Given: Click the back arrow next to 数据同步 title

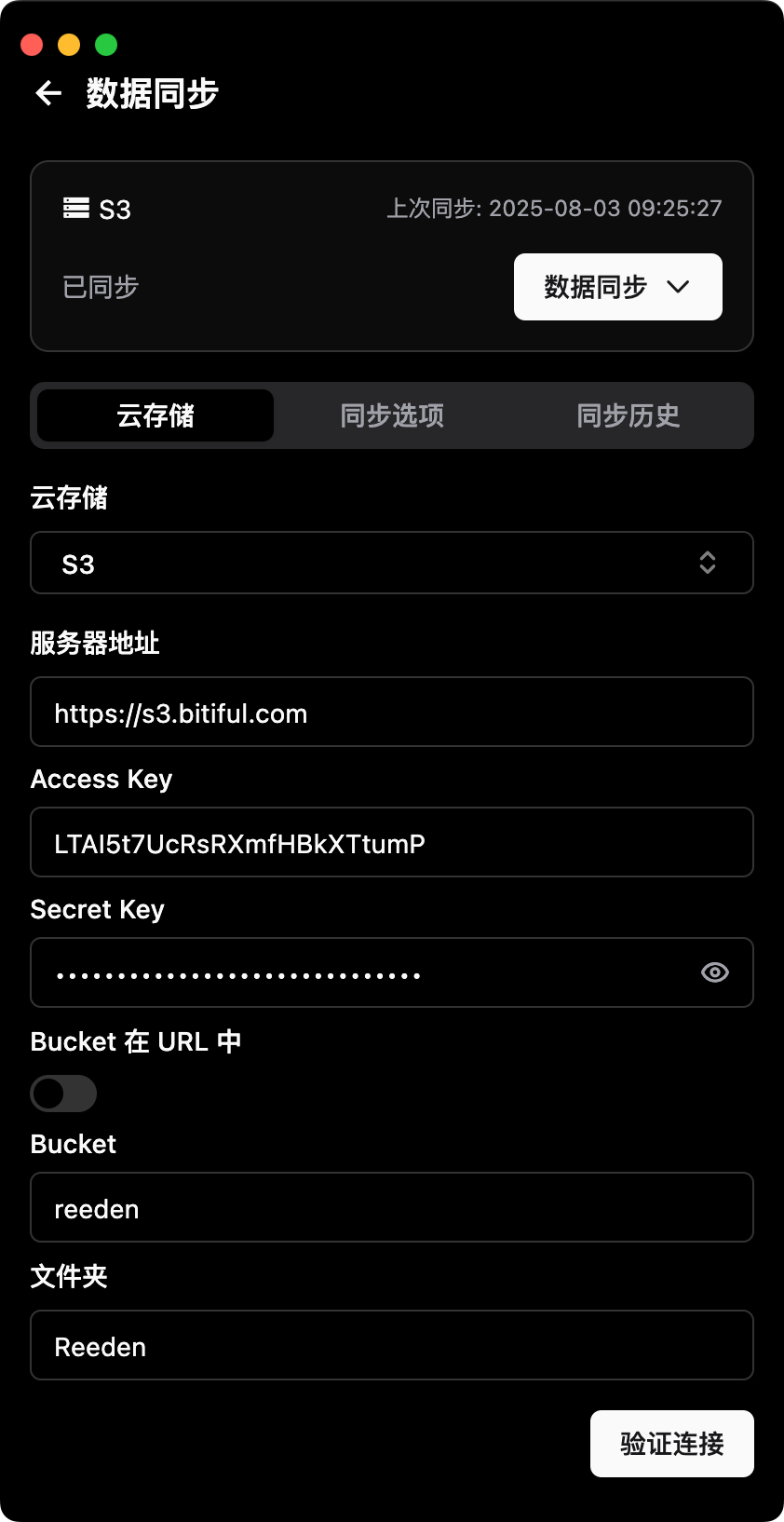Looking at the screenshot, I should point(47,93).
